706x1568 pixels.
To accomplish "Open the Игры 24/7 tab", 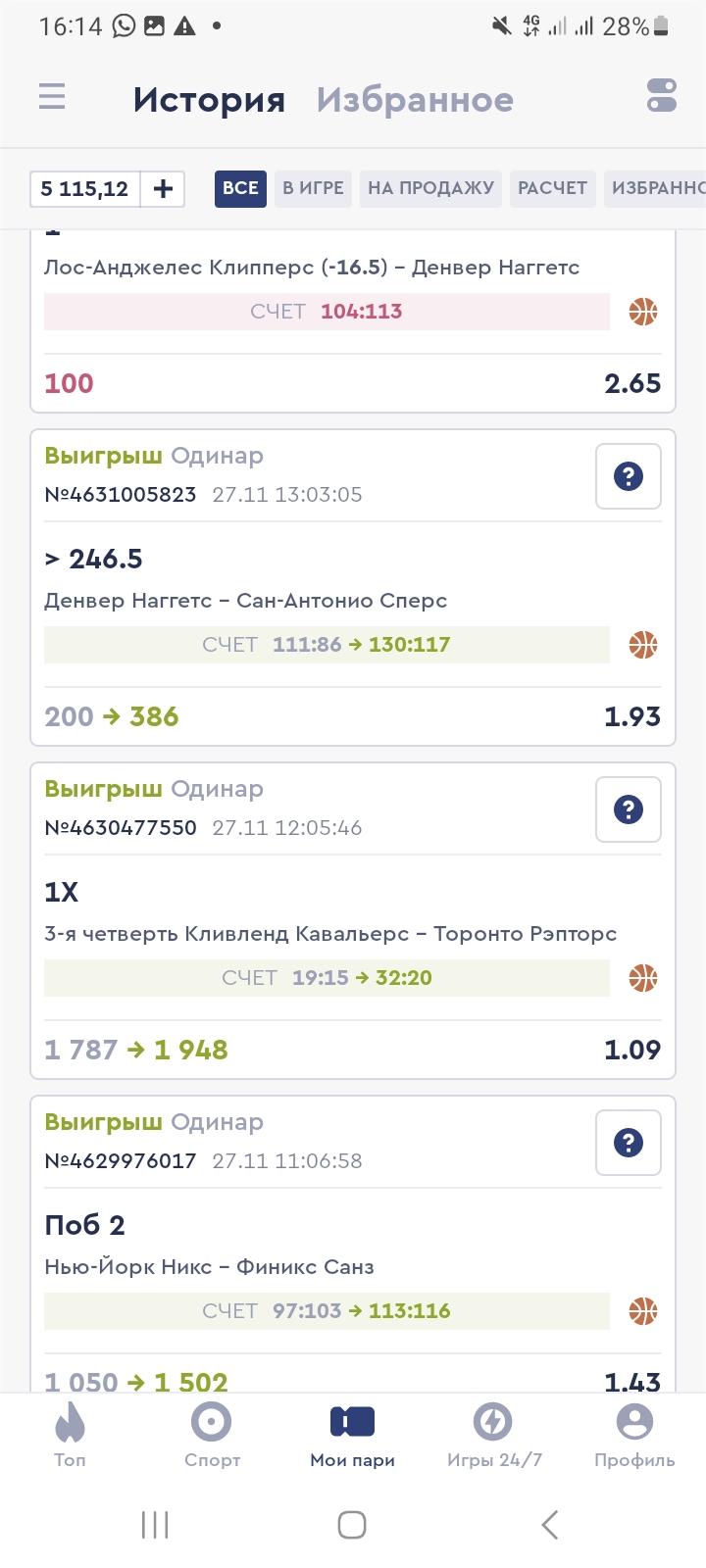I will point(494,1436).
